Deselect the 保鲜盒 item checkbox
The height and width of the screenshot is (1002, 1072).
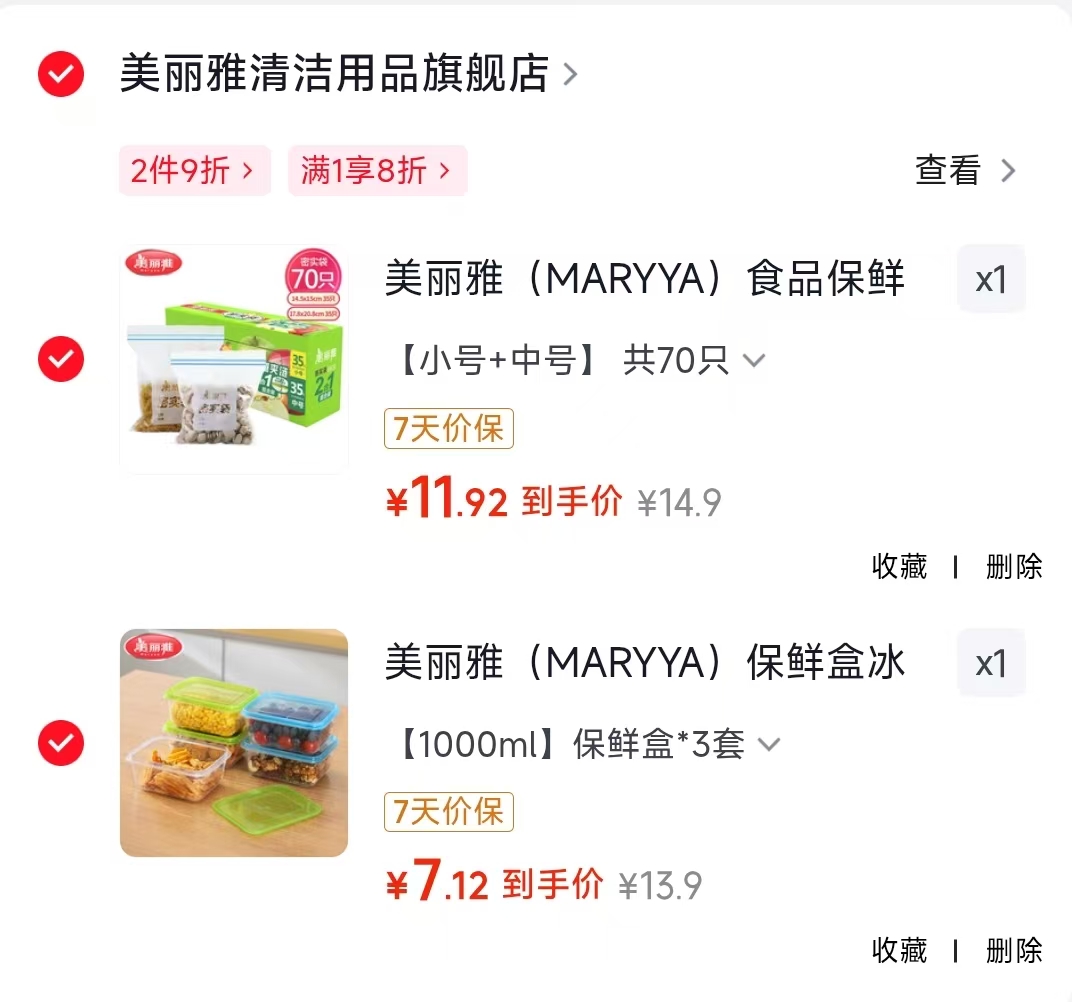[61, 743]
